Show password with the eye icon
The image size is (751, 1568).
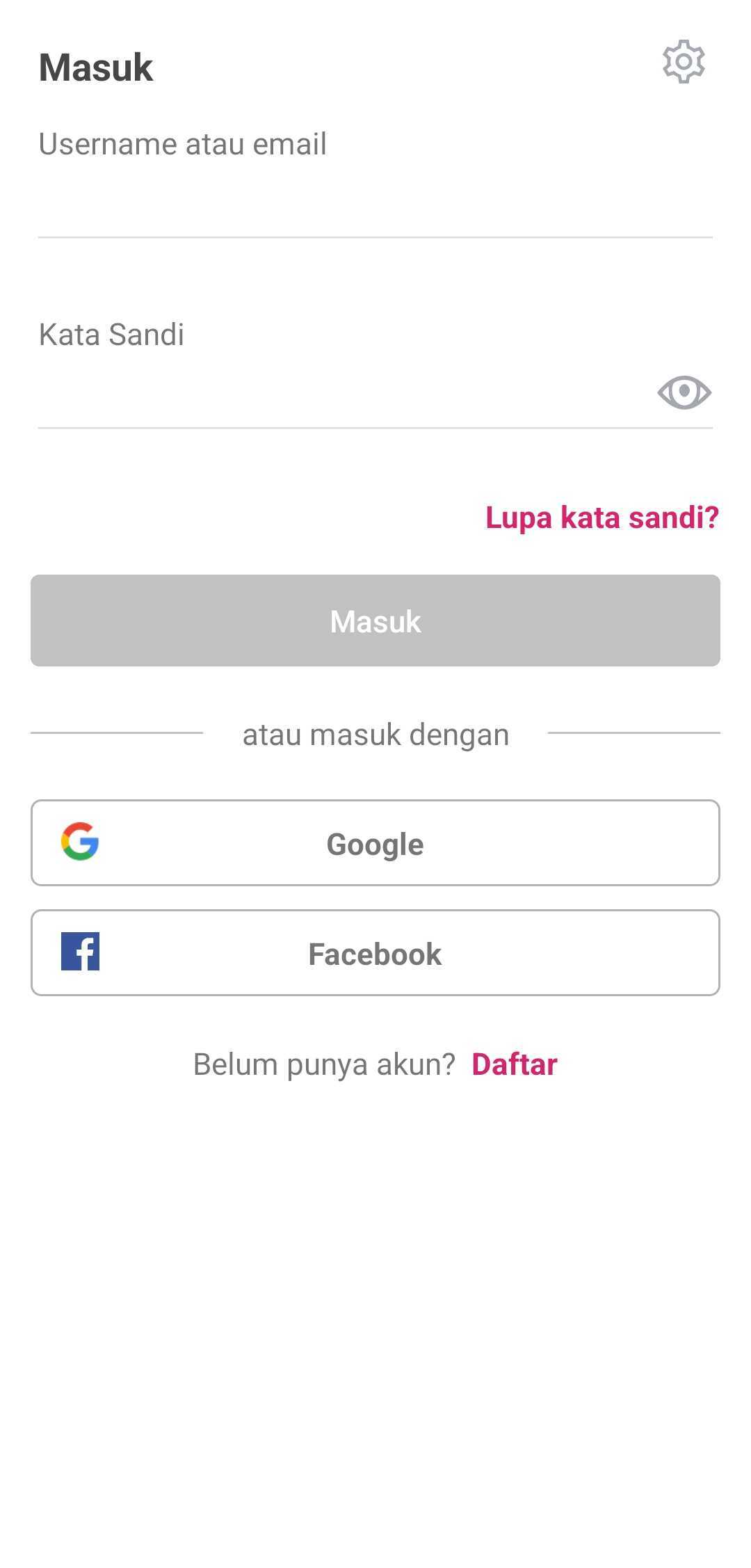(x=684, y=392)
